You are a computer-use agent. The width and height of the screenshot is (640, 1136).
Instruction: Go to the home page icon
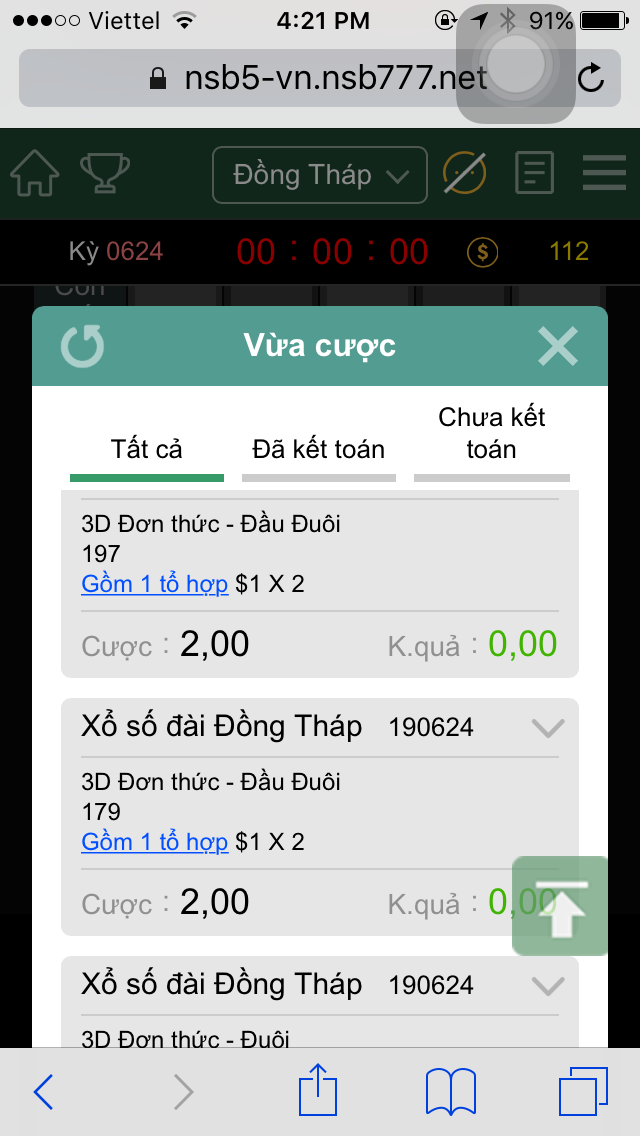35,174
